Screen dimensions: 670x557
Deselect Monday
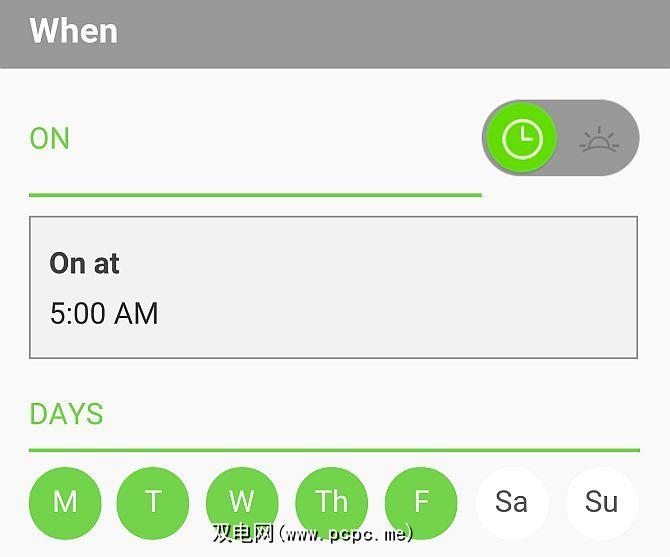tap(65, 502)
